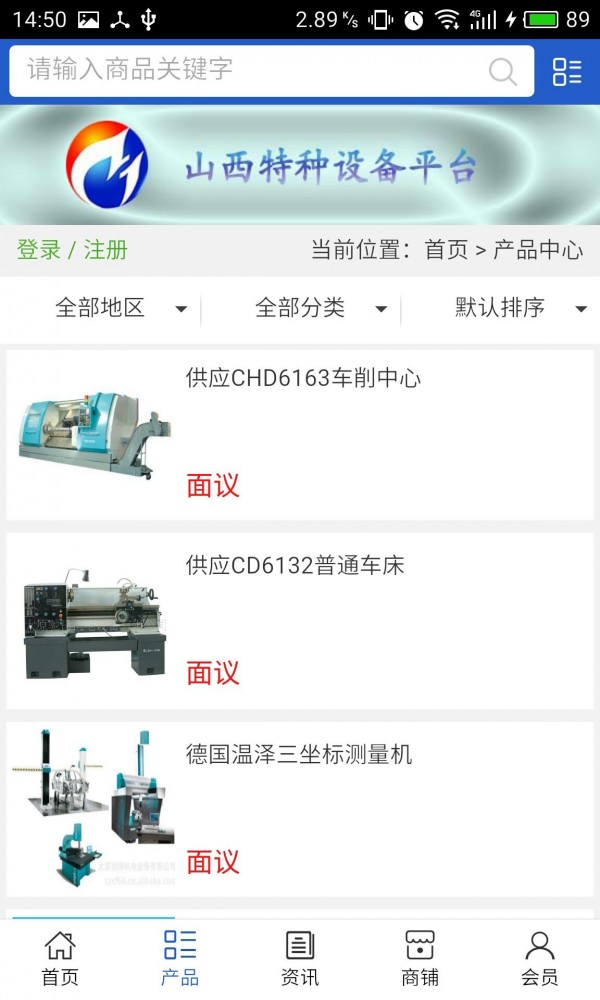Image resolution: width=600 pixels, height=1000 pixels.
Task: Go to the 会员 member tab
Action: click(x=540, y=959)
